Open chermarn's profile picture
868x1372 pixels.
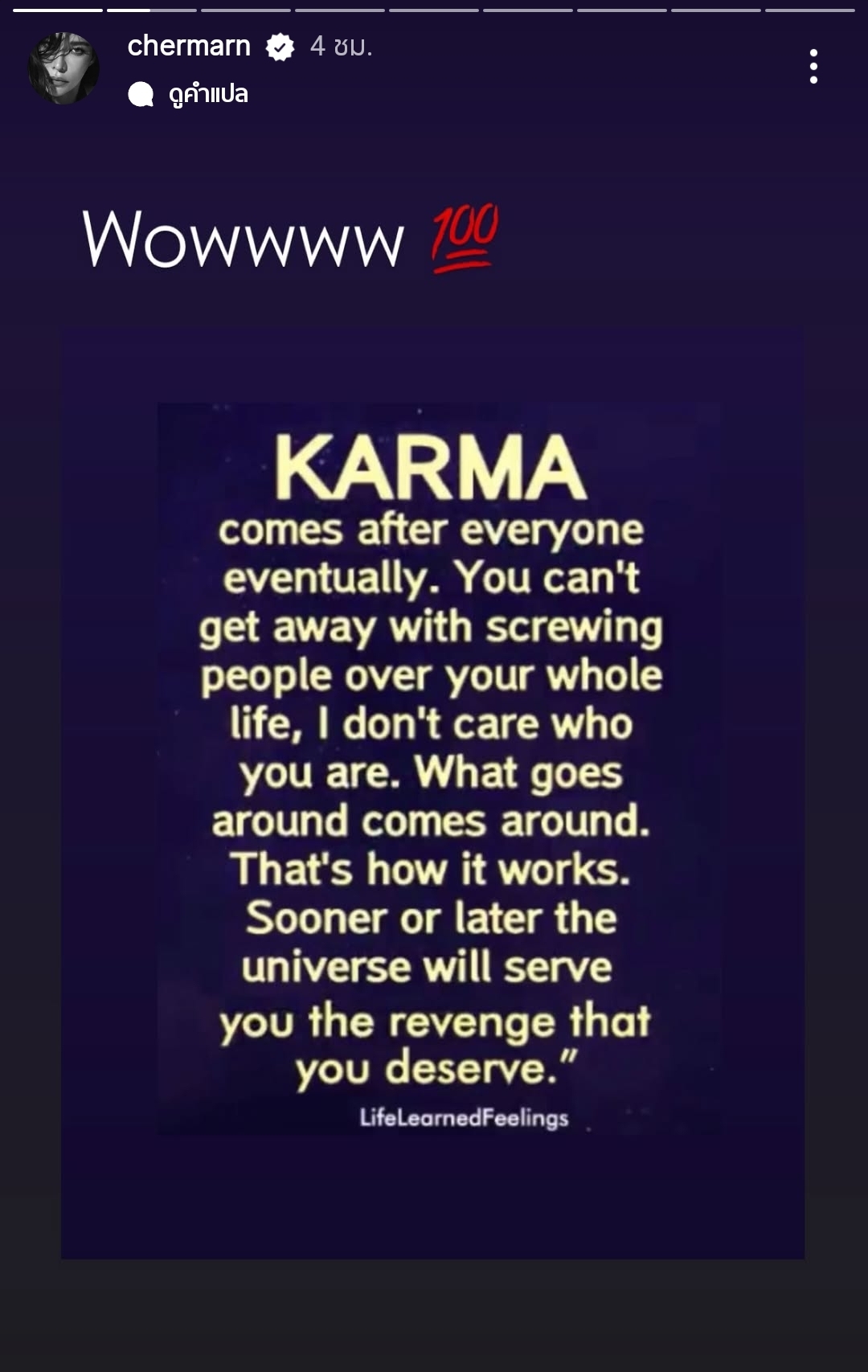(x=63, y=68)
